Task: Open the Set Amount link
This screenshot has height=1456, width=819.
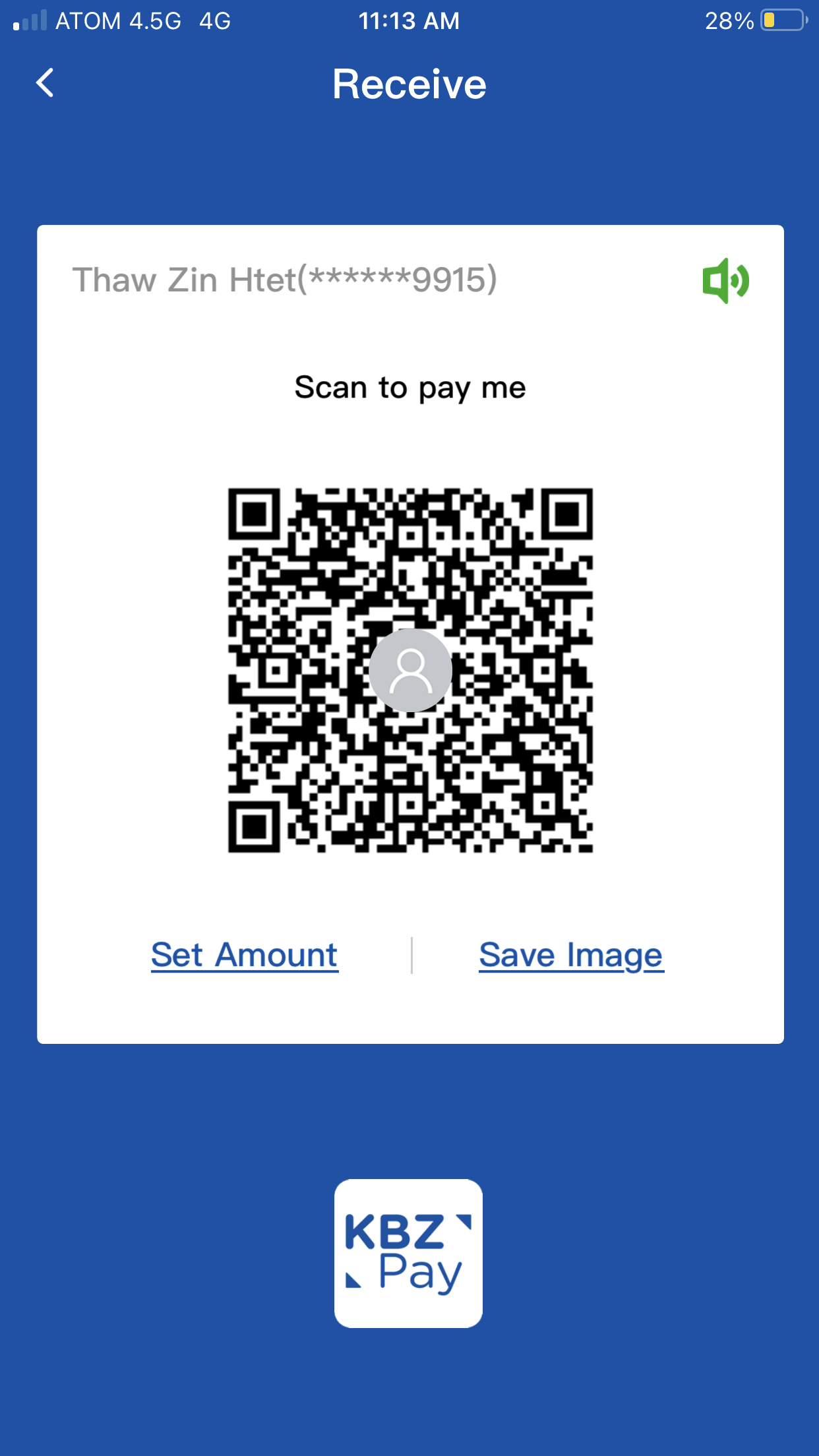Action: [244, 955]
